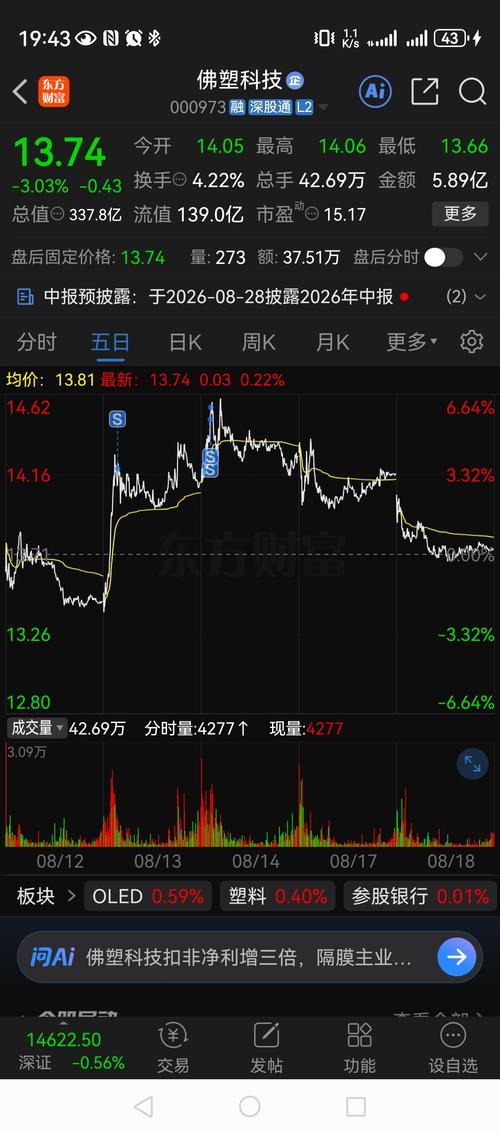Switch to the 分时 chart tab

tap(36, 342)
